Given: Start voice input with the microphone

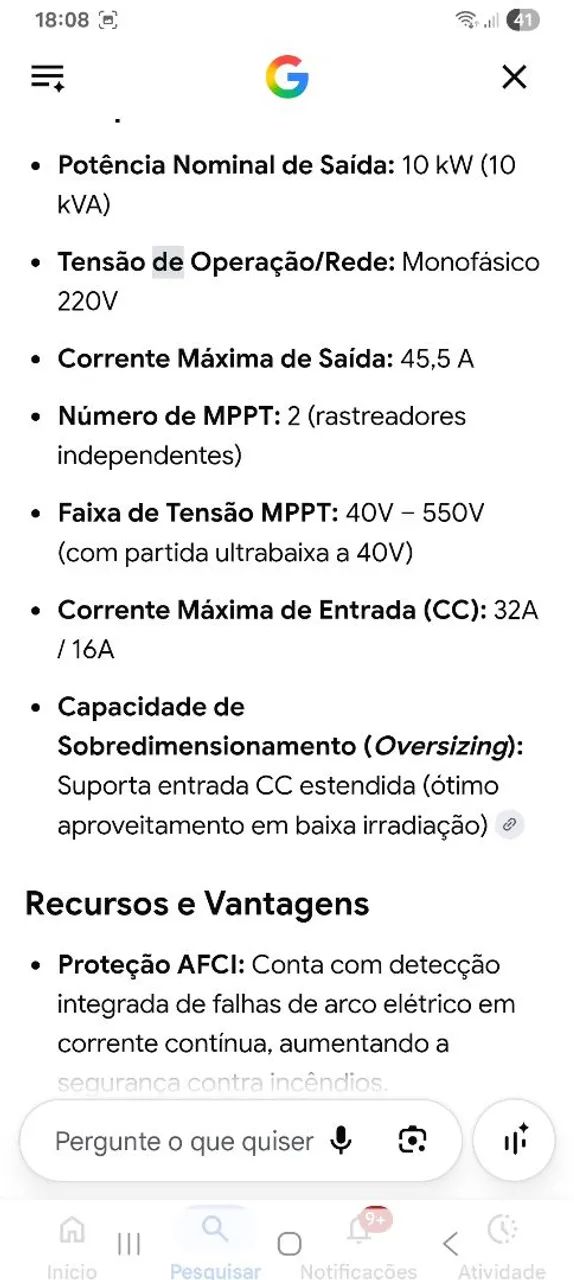Looking at the screenshot, I should pyautogui.click(x=341, y=1141).
